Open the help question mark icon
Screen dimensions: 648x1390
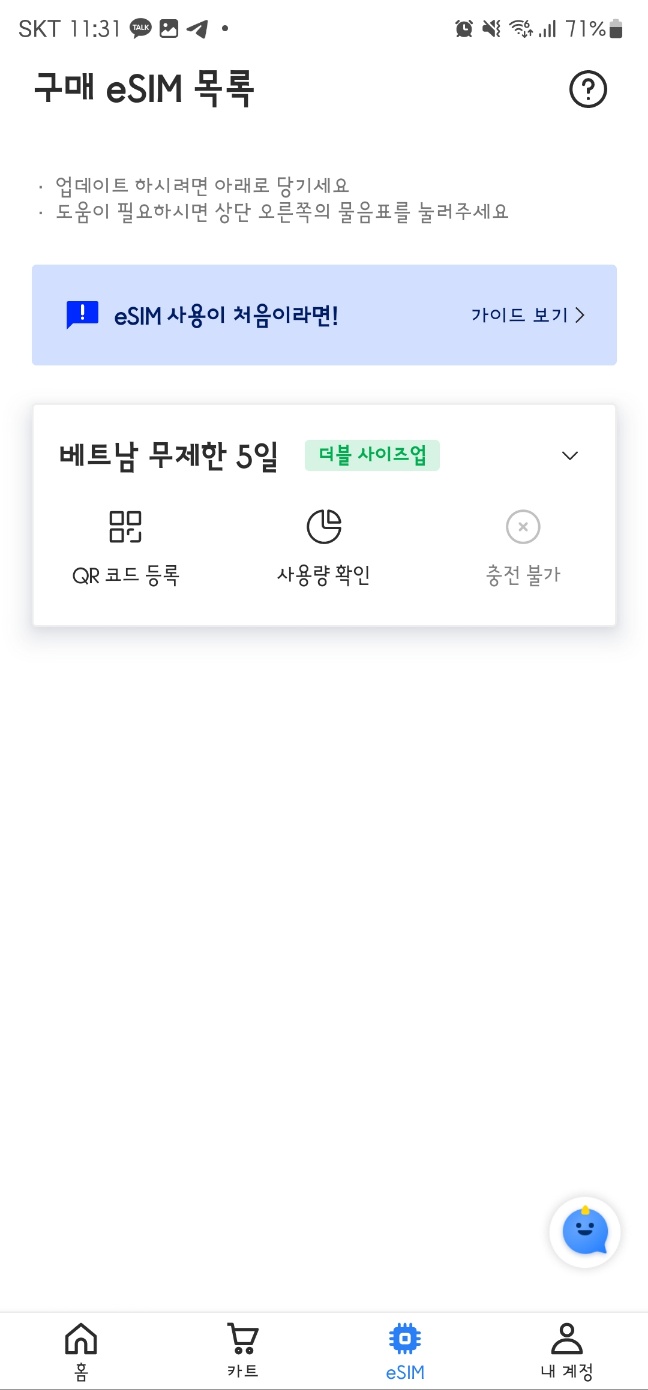click(588, 89)
